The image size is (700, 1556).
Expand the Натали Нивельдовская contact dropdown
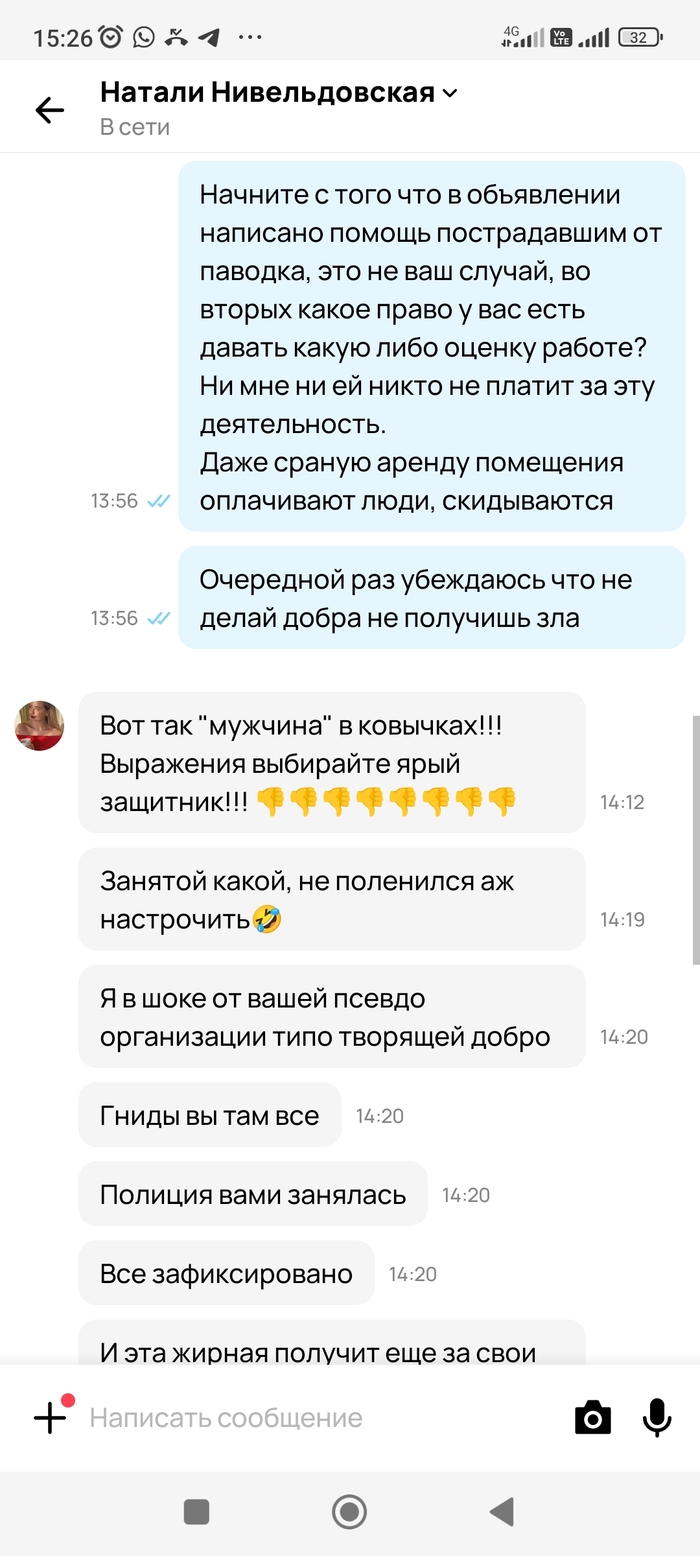point(450,94)
